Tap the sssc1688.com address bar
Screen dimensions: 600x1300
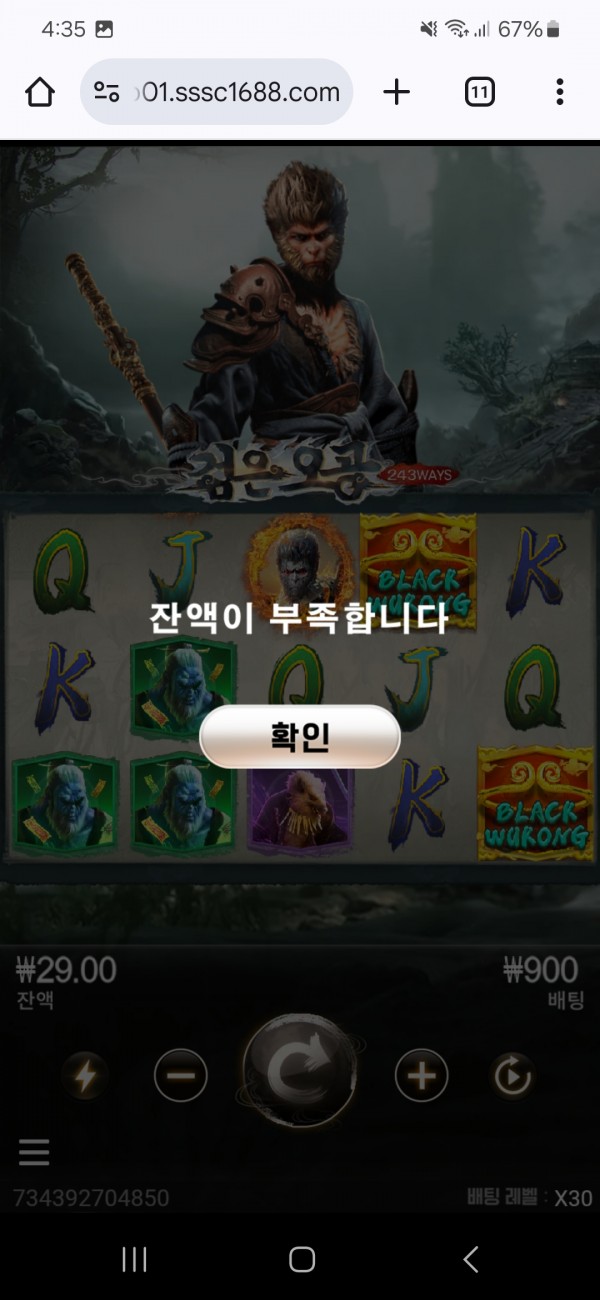(217, 93)
